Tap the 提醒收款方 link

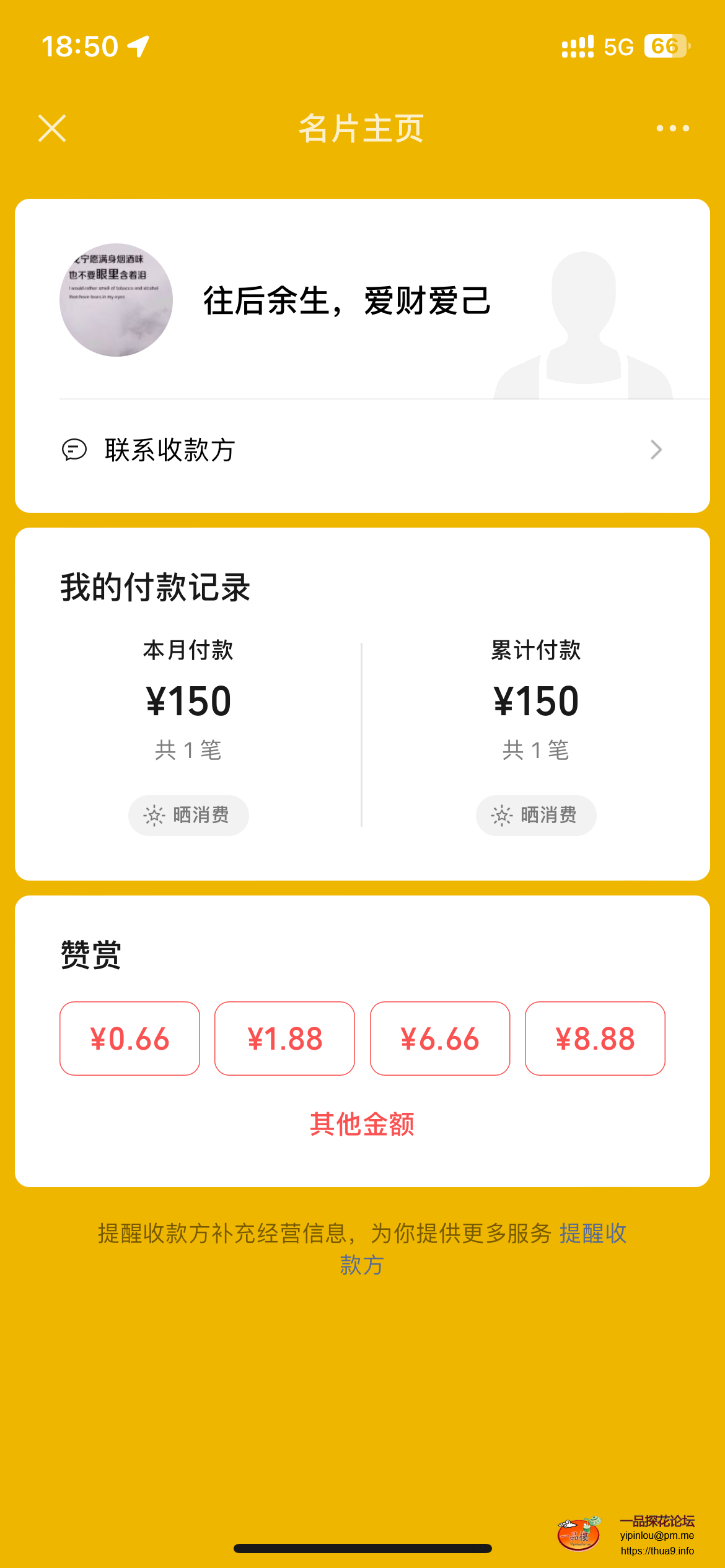point(592,1234)
